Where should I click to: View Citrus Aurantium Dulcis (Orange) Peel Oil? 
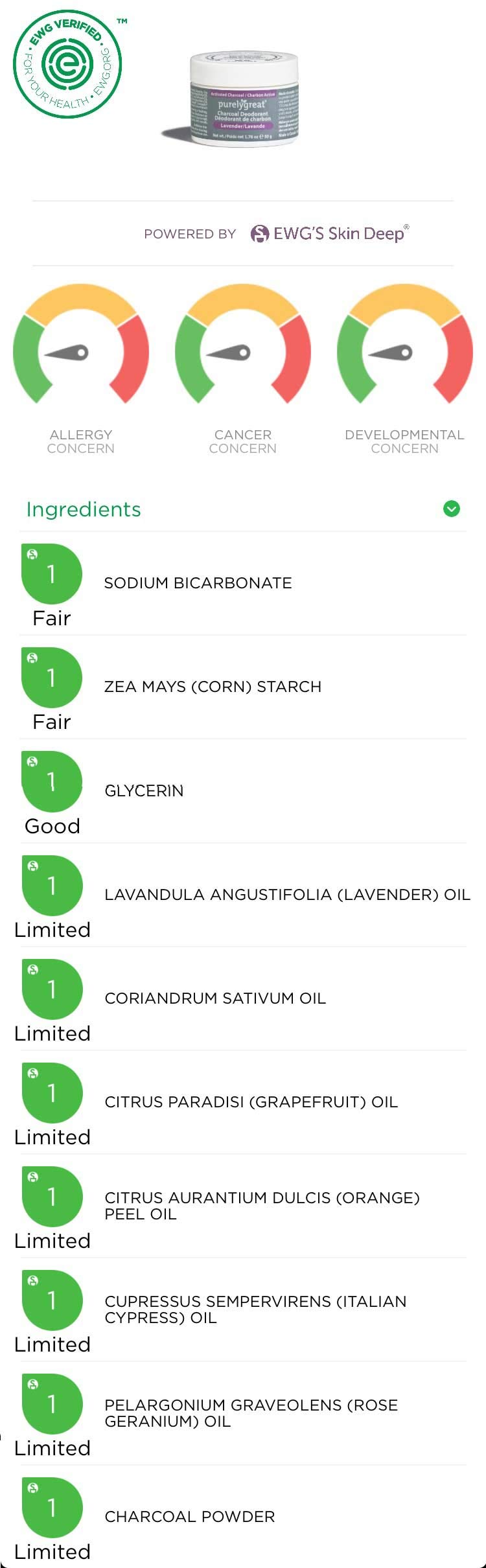(x=262, y=1205)
